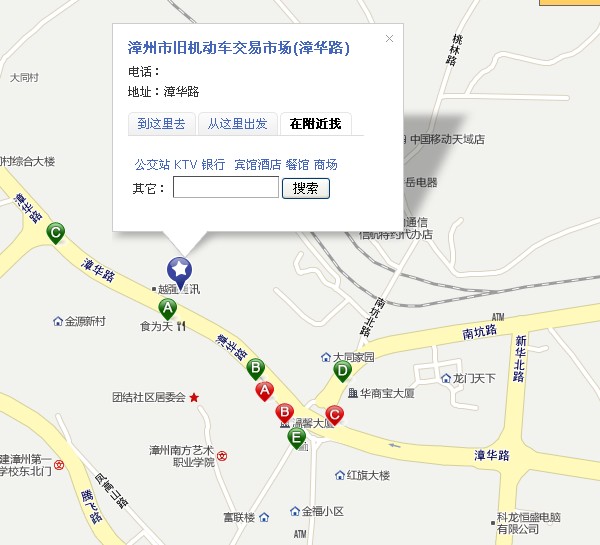Switch to the 到这里去 tab
The height and width of the screenshot is (545, 600).
pos(161,124)
